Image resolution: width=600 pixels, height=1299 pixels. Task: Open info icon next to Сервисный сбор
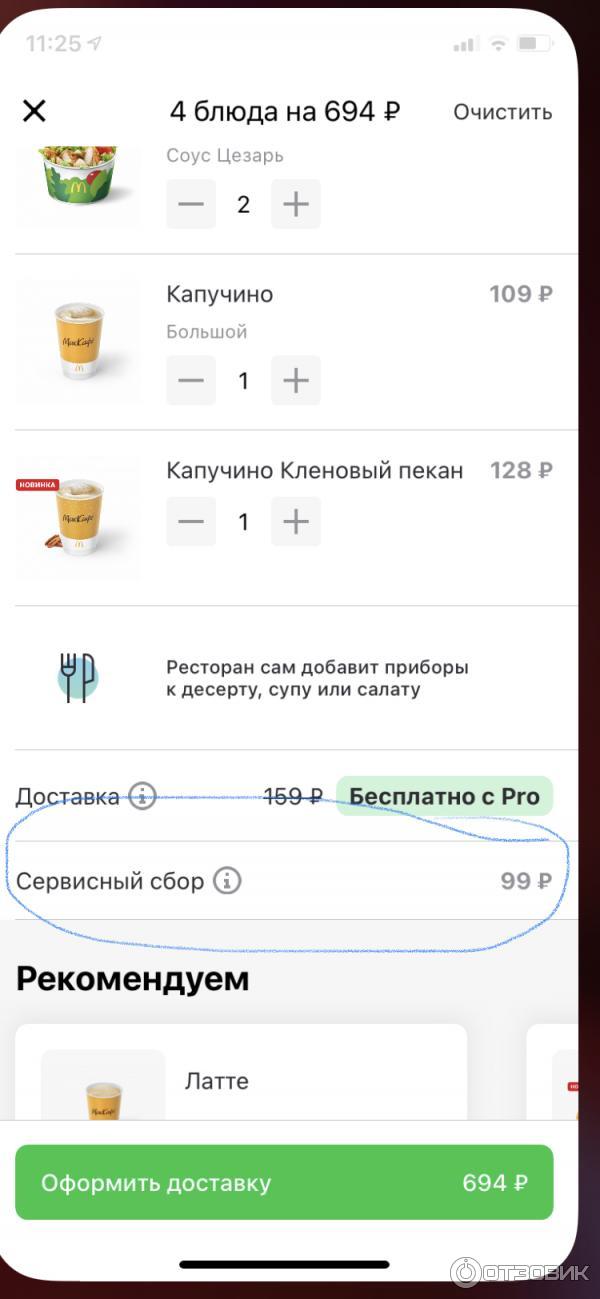pyautogui.click(x=227, y=882)
